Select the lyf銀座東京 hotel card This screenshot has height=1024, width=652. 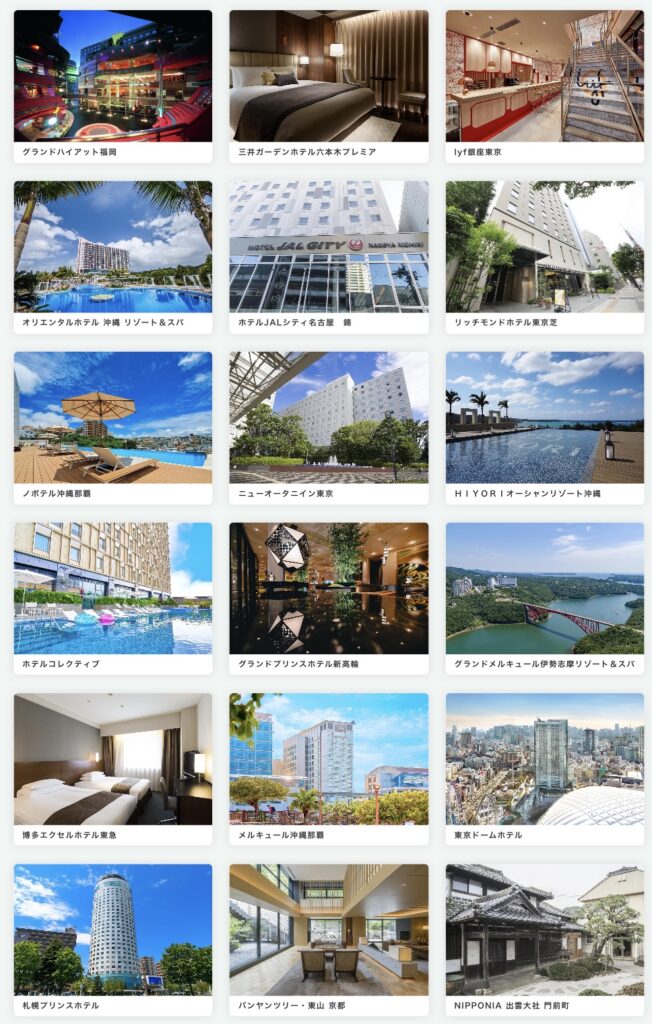pos(545,86)
